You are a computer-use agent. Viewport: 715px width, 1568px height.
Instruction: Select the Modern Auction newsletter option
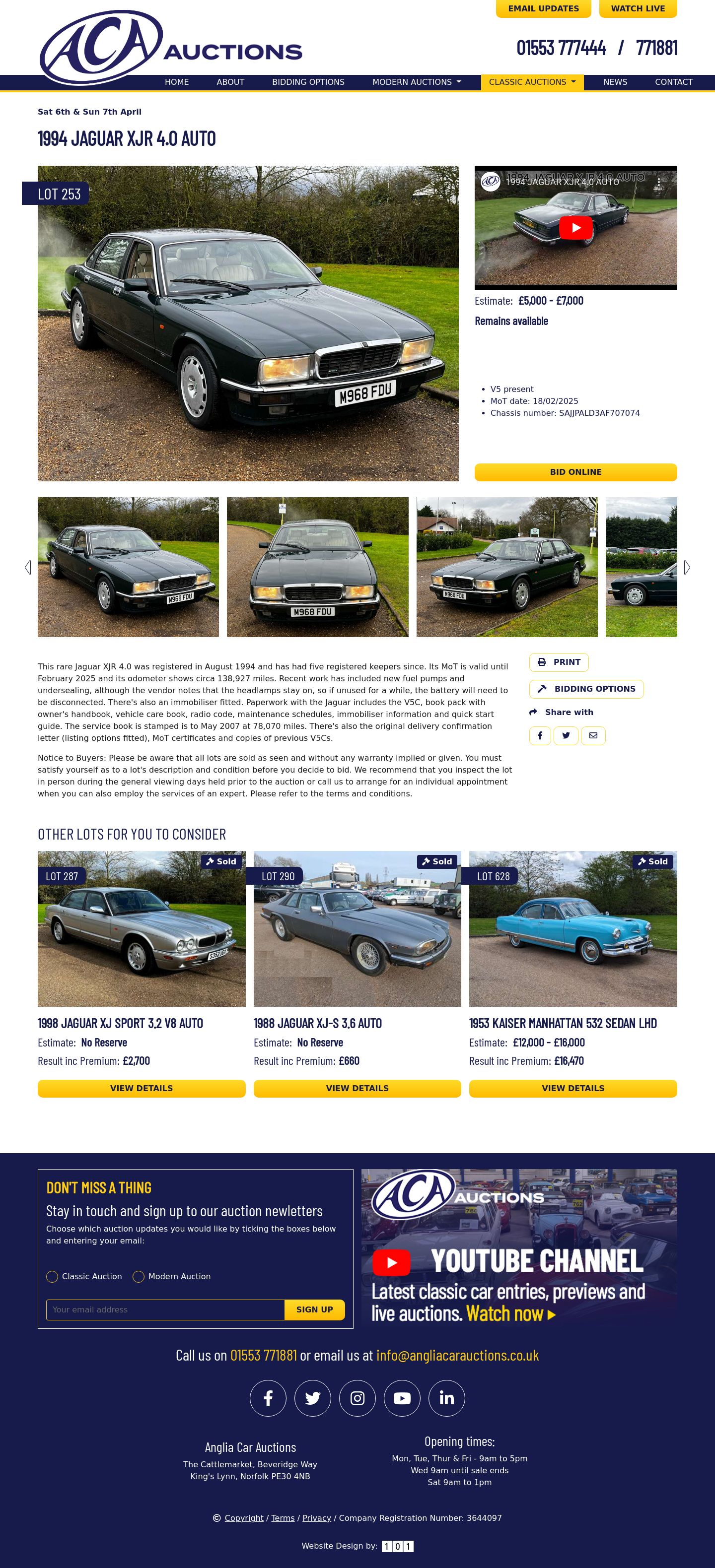point(139,1276)
